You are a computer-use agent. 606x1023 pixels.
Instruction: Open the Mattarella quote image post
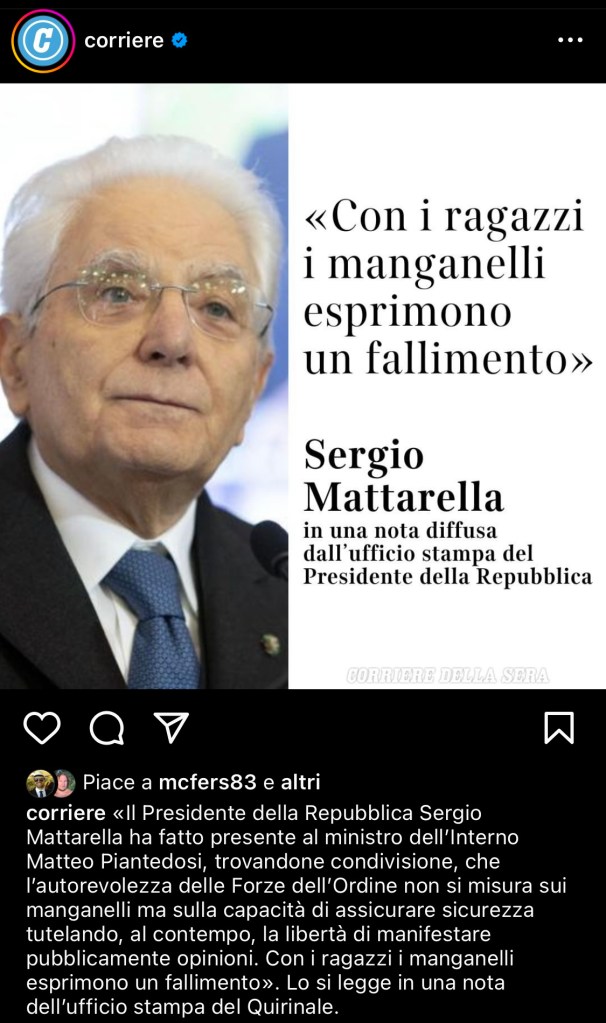point(302,386)
